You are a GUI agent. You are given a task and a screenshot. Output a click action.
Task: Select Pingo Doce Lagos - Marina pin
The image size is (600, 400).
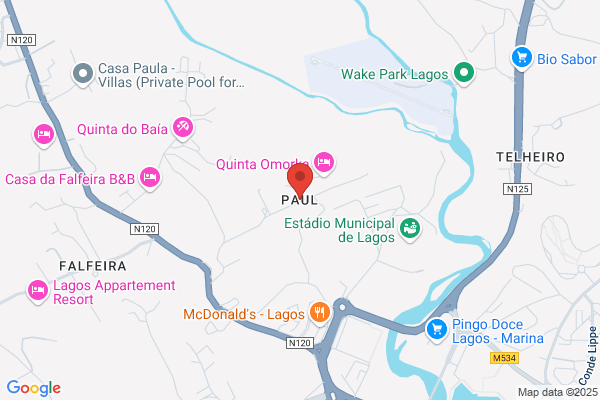coord(437,330)
